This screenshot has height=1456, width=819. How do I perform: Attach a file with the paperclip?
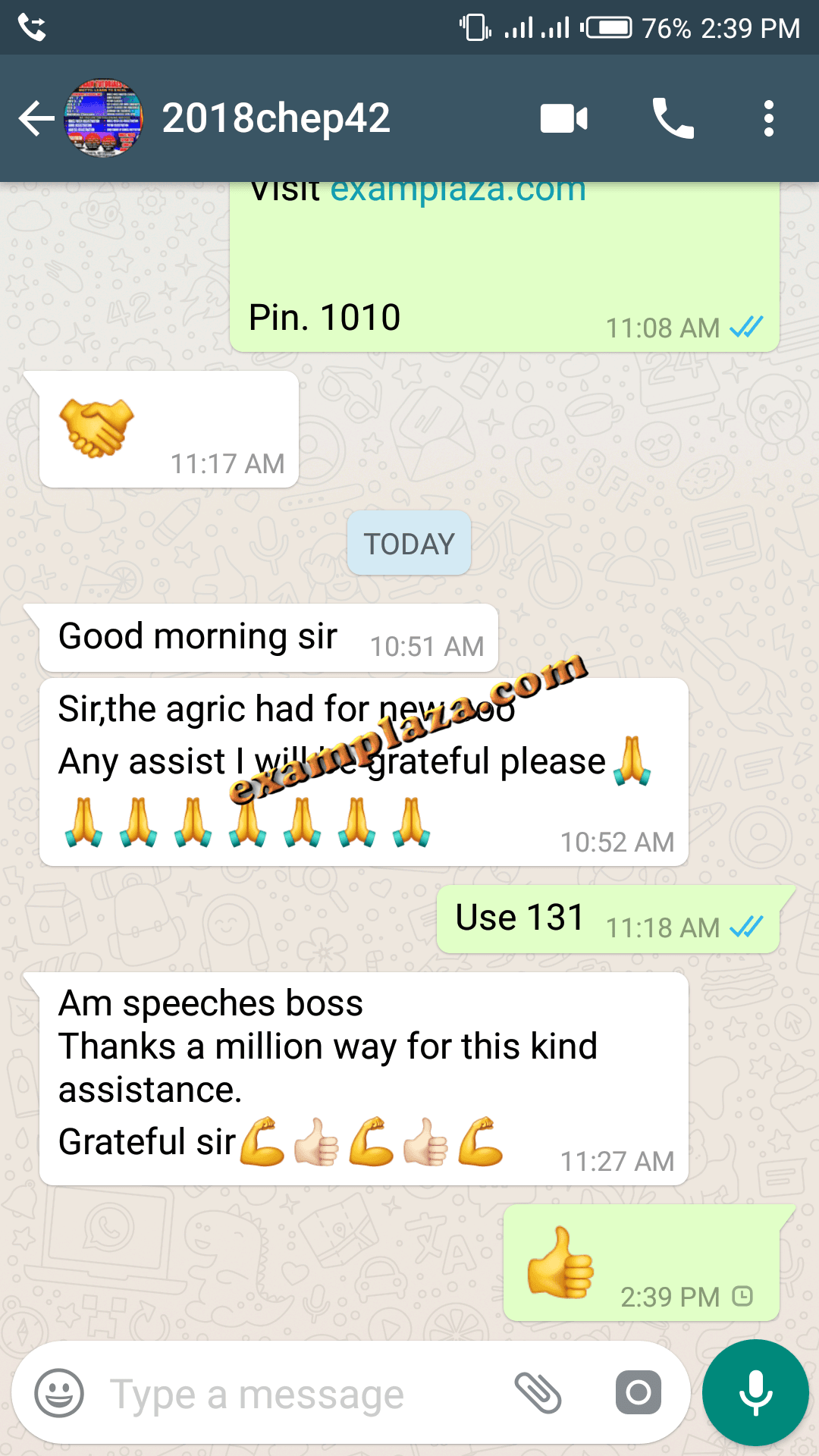pyautogui.click(x=538, y=1393)
